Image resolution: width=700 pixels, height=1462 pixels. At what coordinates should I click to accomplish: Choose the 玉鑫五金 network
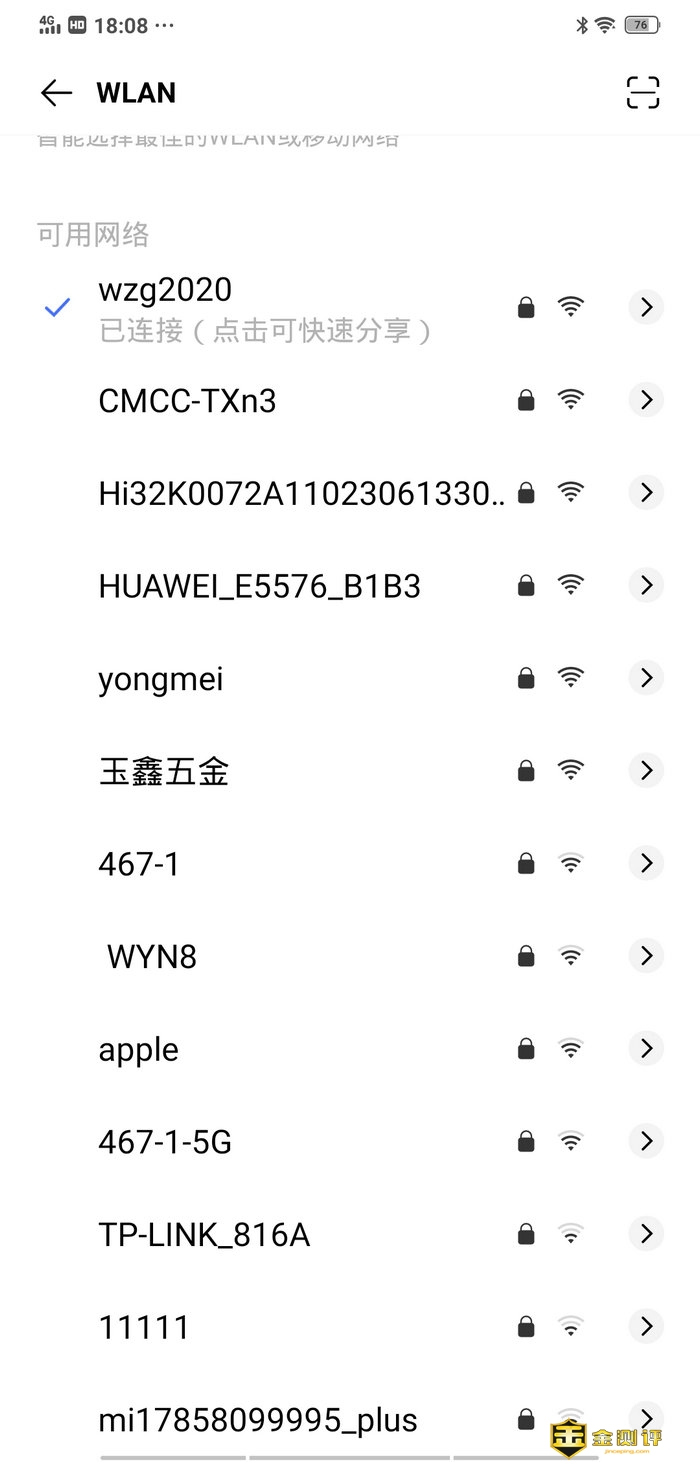164,771
